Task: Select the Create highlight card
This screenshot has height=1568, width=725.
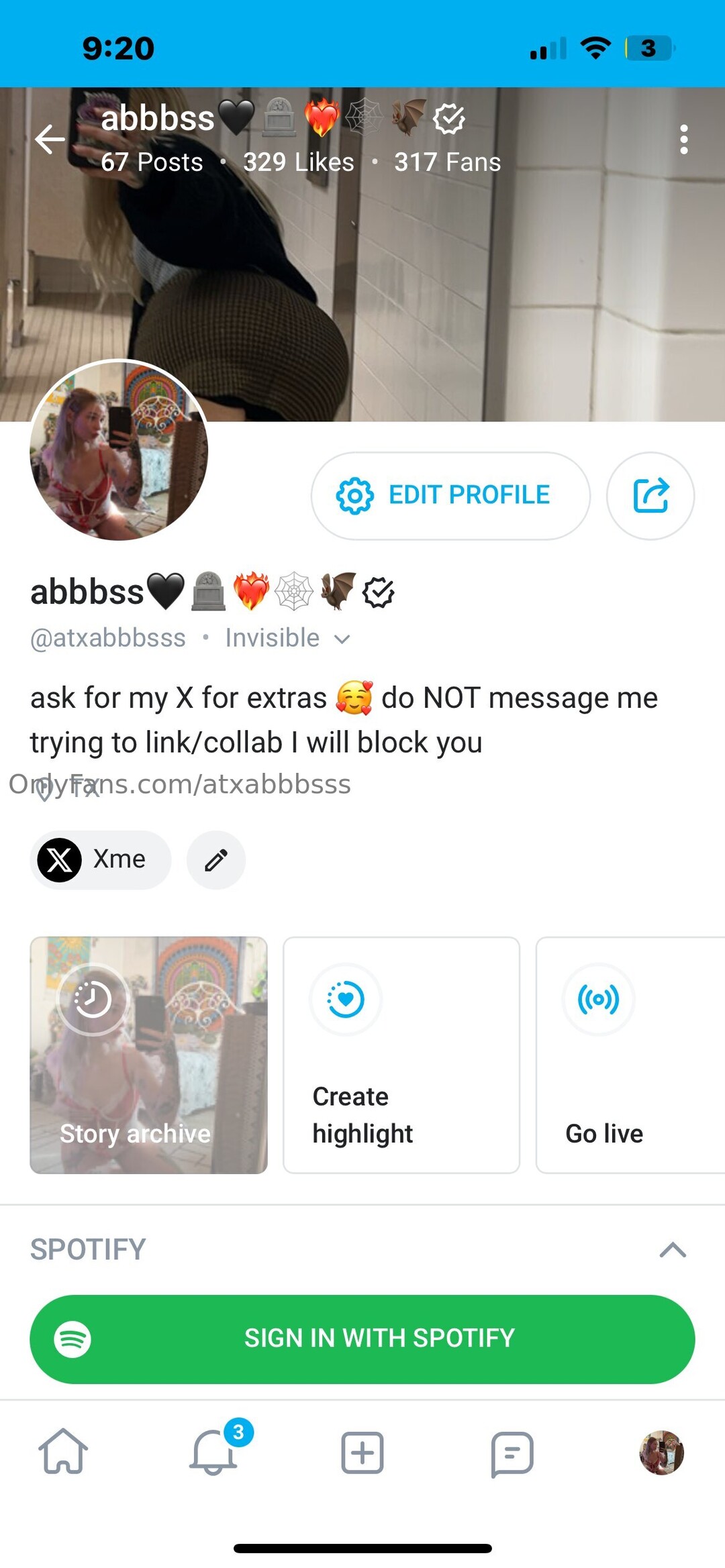Action: [x=401, y=1055]
